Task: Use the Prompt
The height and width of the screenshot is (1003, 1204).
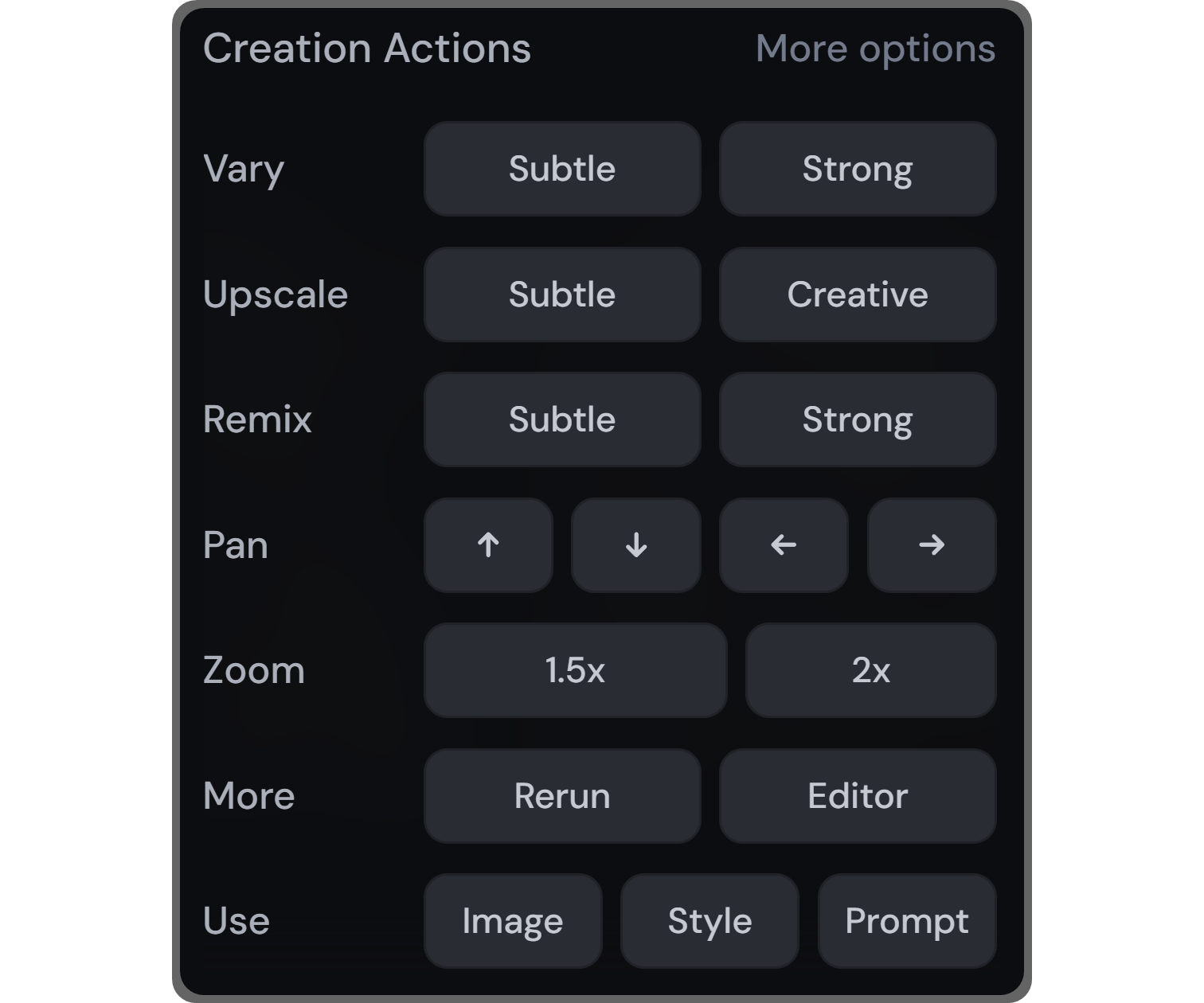Action: click(907, 921)
